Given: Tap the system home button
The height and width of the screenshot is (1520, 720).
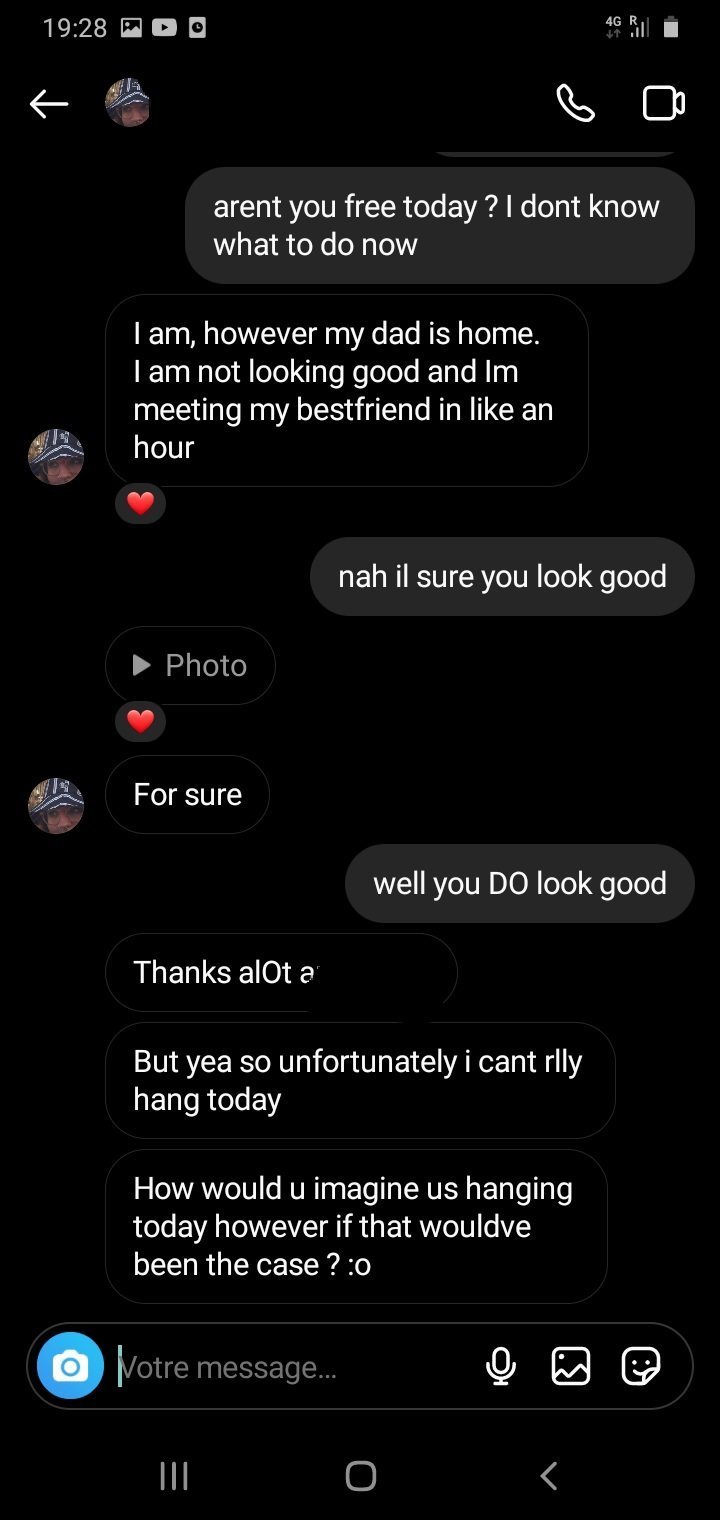Looking at the screenshot, I should (360, 1475).
